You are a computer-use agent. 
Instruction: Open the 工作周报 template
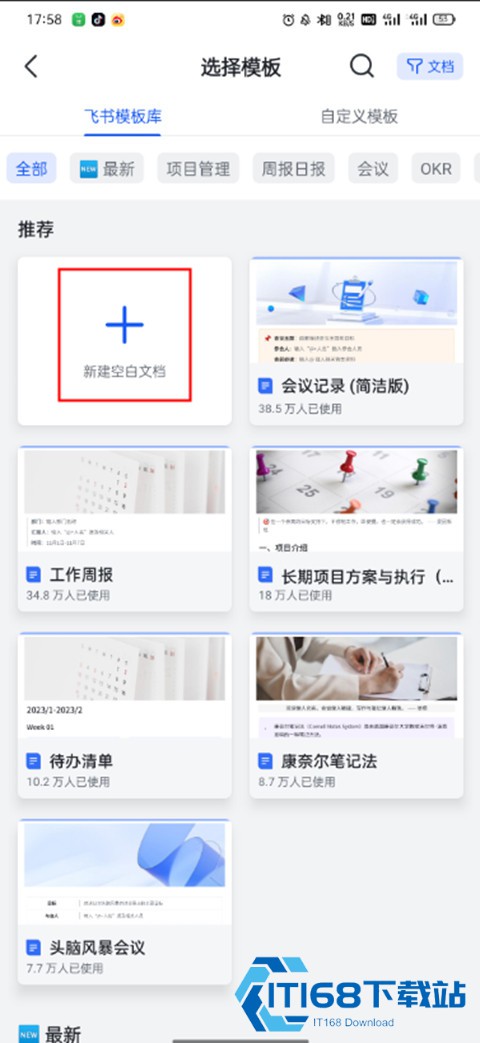[x=124, y=529]
